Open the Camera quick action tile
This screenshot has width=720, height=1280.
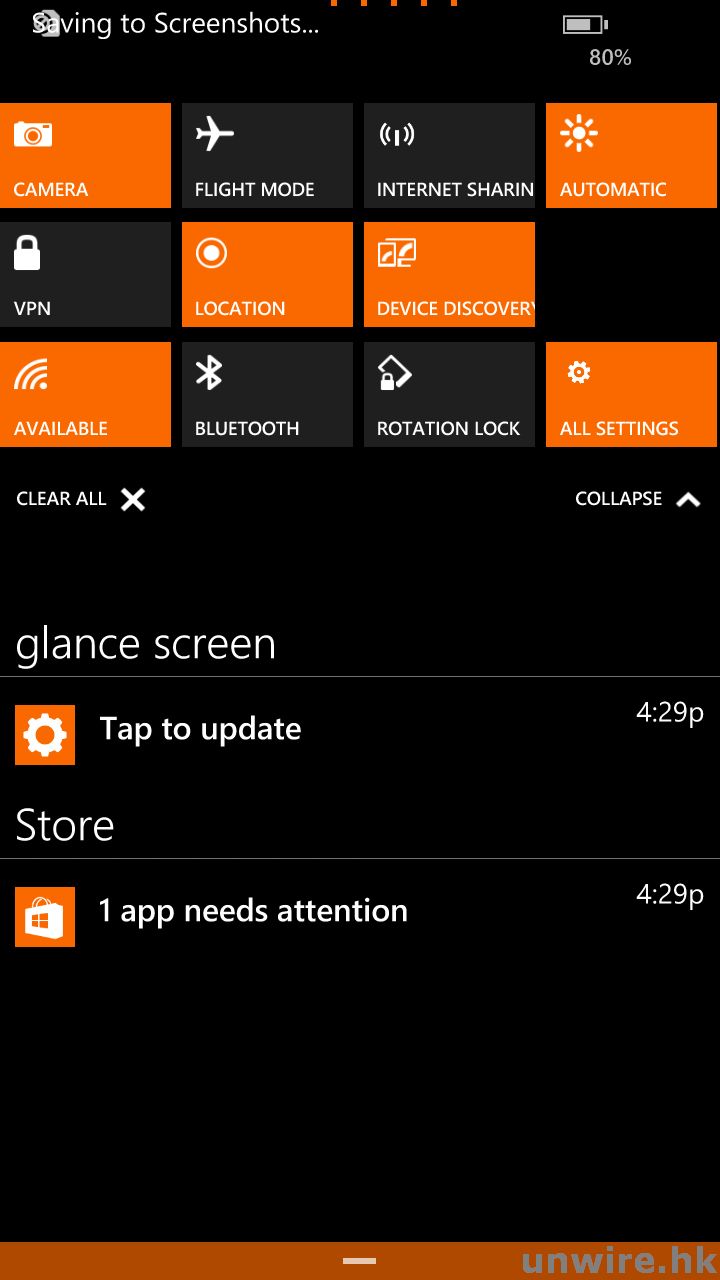coord(85,156)
